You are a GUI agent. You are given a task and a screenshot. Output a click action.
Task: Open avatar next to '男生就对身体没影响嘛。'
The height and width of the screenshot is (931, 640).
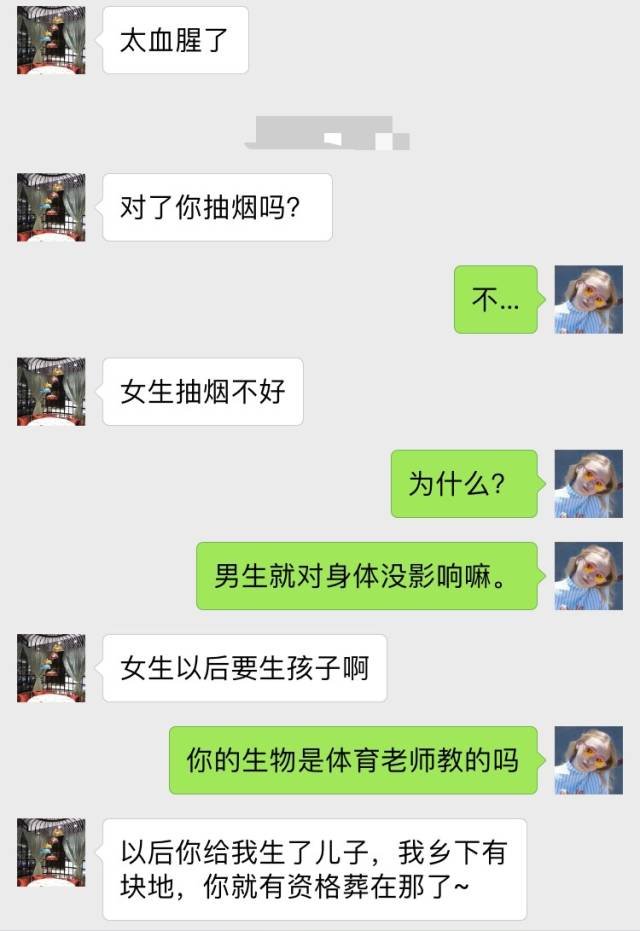[589, 576]
